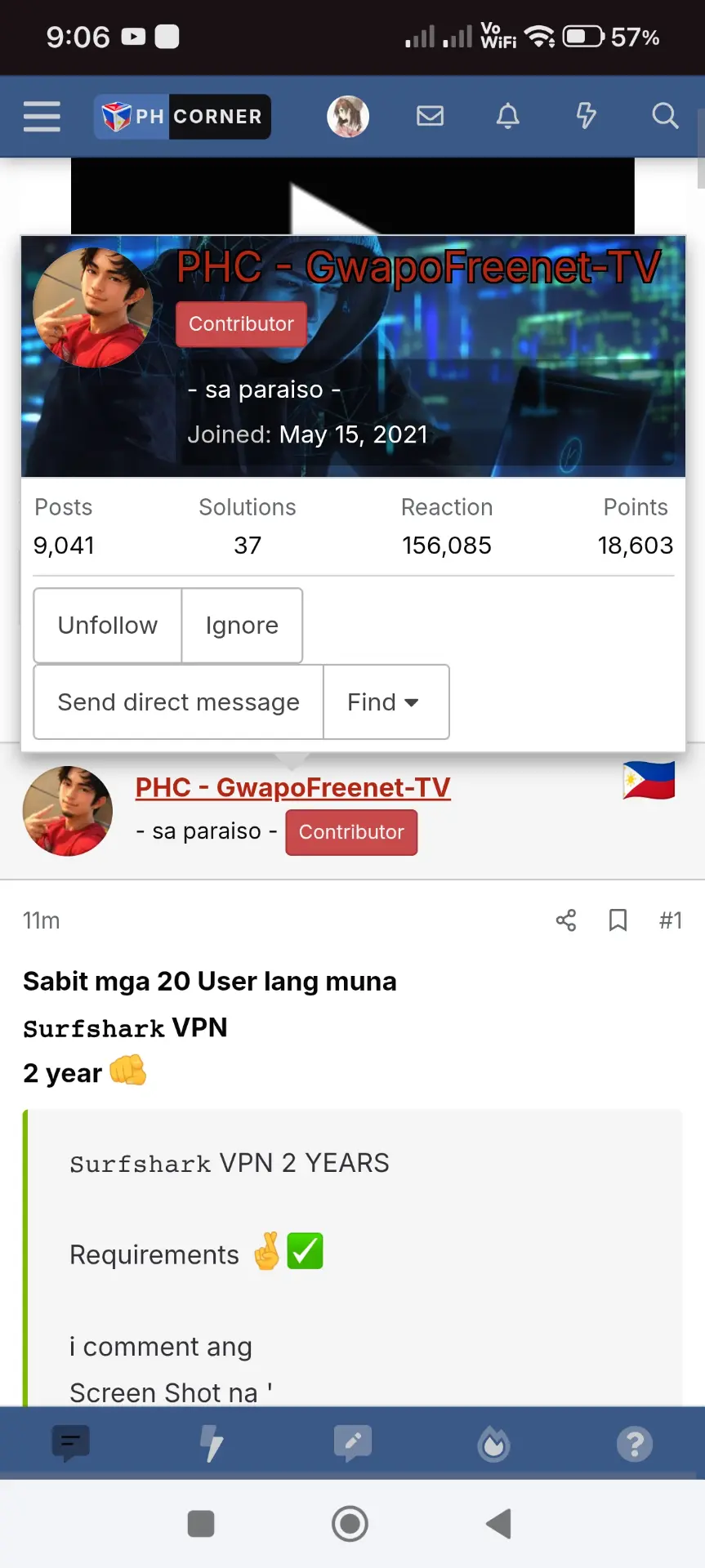Open the question mark help icon
The image size is (705, 1568).
coord(635,1444)
